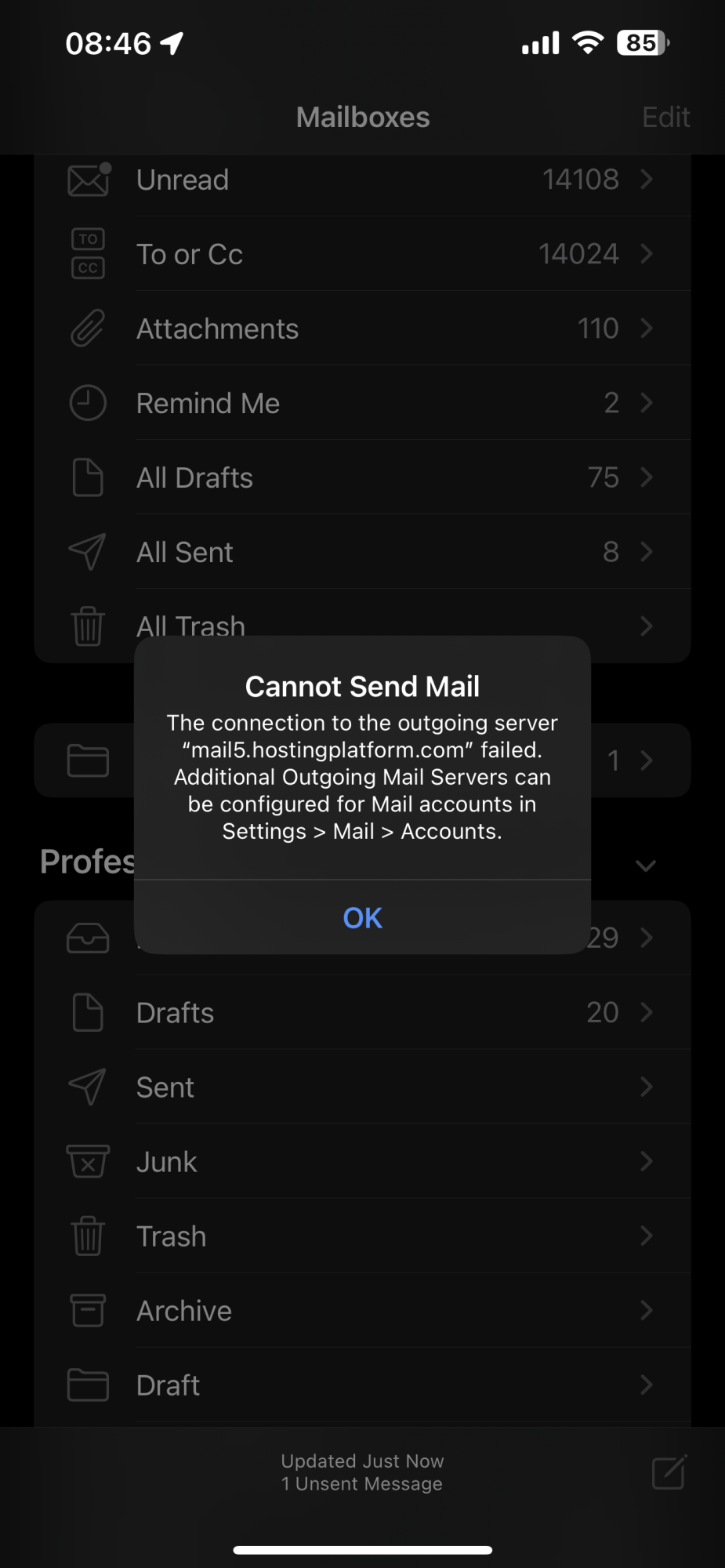This screenshot has height=1568, width=725.
Task: Tap the Attachments paperclip icon
Action: tap(87, 328)
